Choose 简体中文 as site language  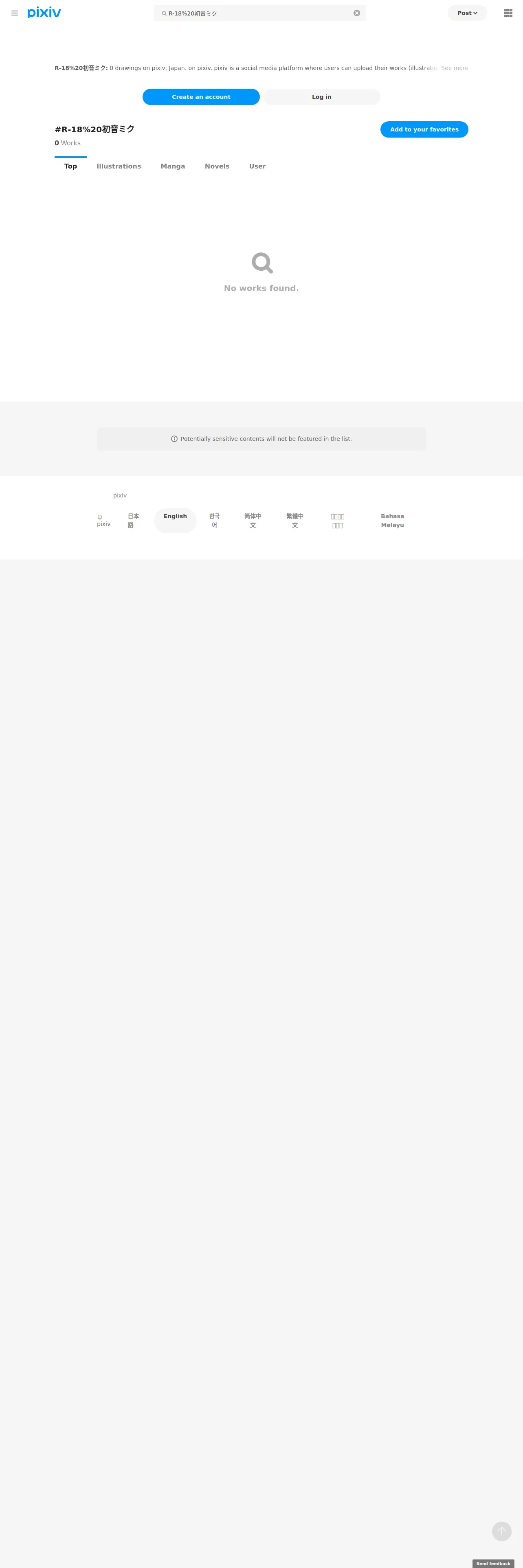253,521
